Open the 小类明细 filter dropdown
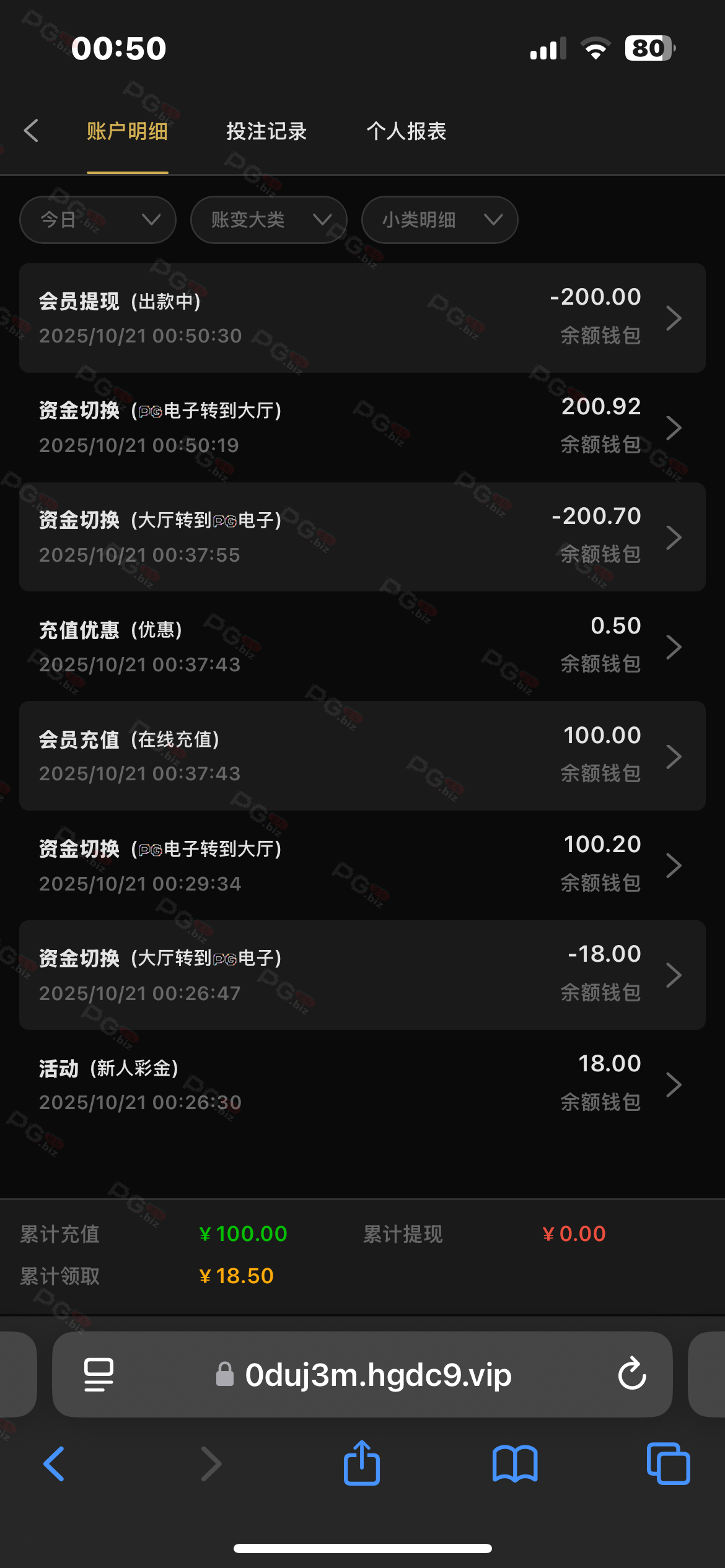 point(439,220)
